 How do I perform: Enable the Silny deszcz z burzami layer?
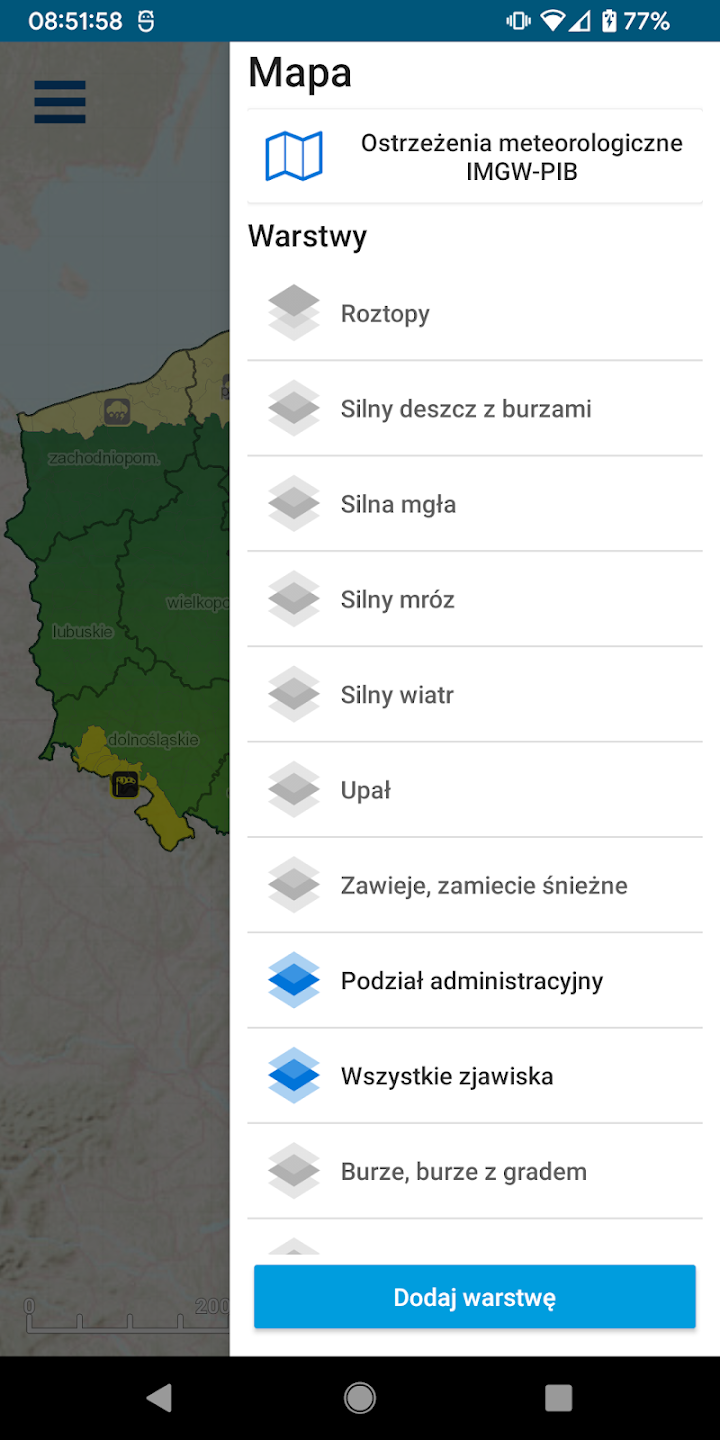click(475, 408)
